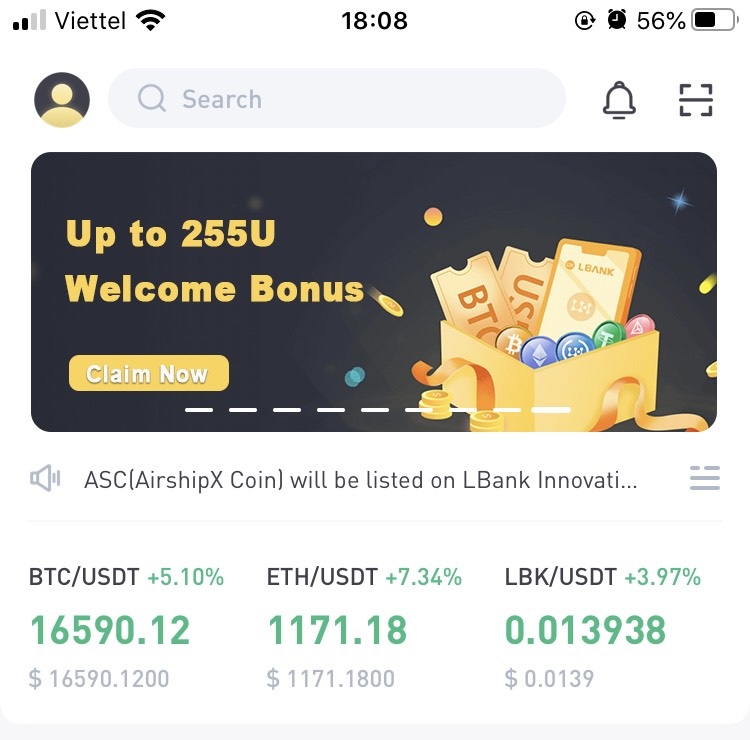This screenshot has width=750, height=740.
Task: Open the BTC/USDT market card
Action: (x=127, y=628)
